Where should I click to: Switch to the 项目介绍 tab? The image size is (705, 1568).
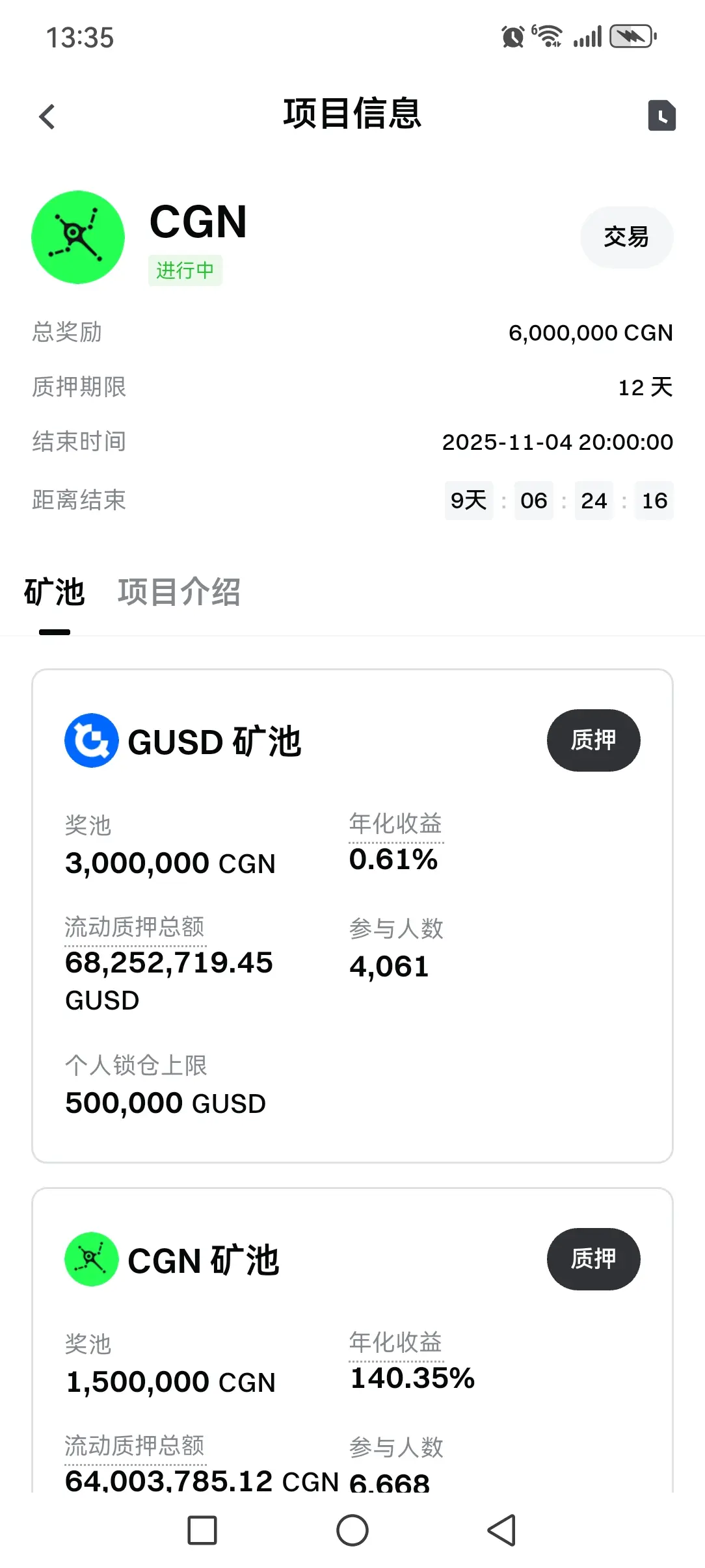pyautogui.click(x=179, y=592)
